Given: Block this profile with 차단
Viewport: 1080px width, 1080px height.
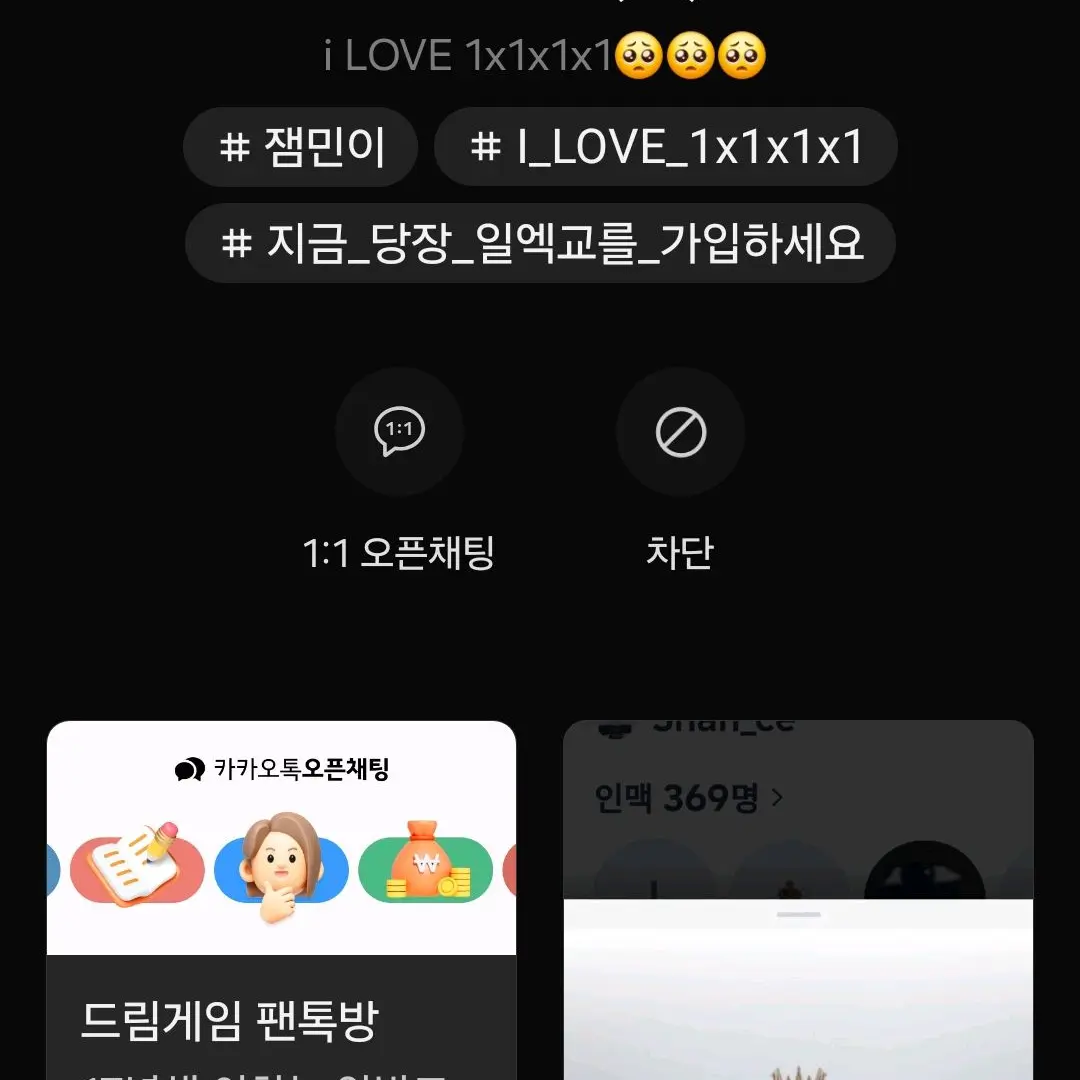Looking at the screenshot, I should click(680, 432).
